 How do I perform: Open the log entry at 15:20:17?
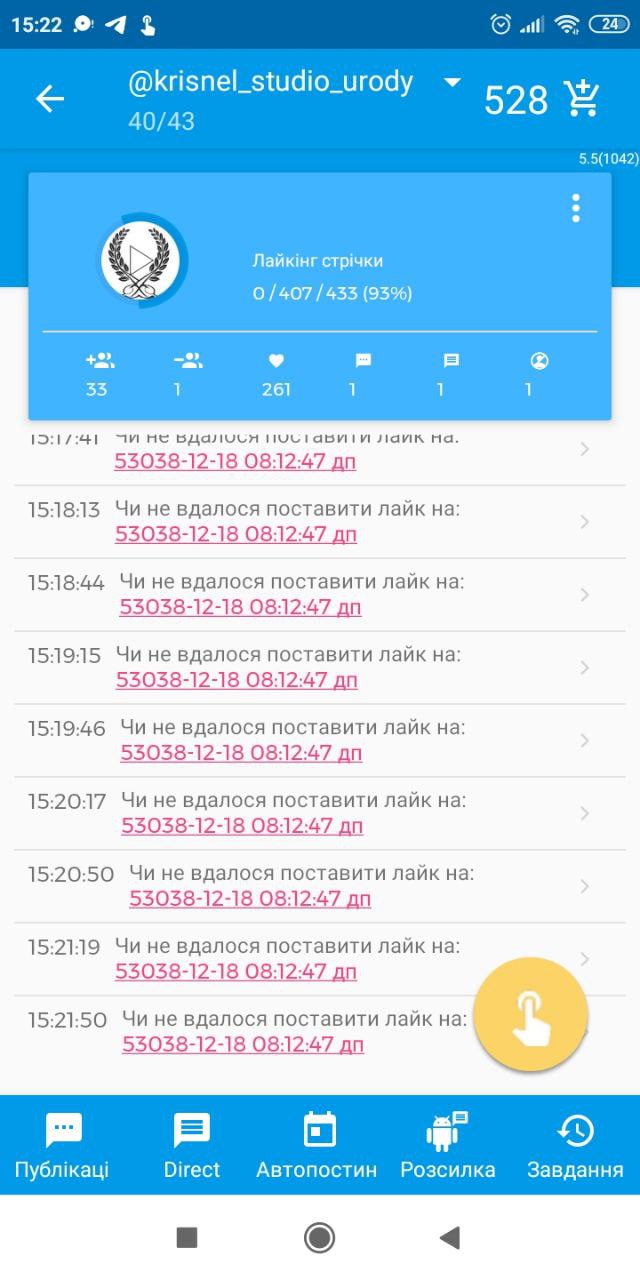click(x=320, y=813)
